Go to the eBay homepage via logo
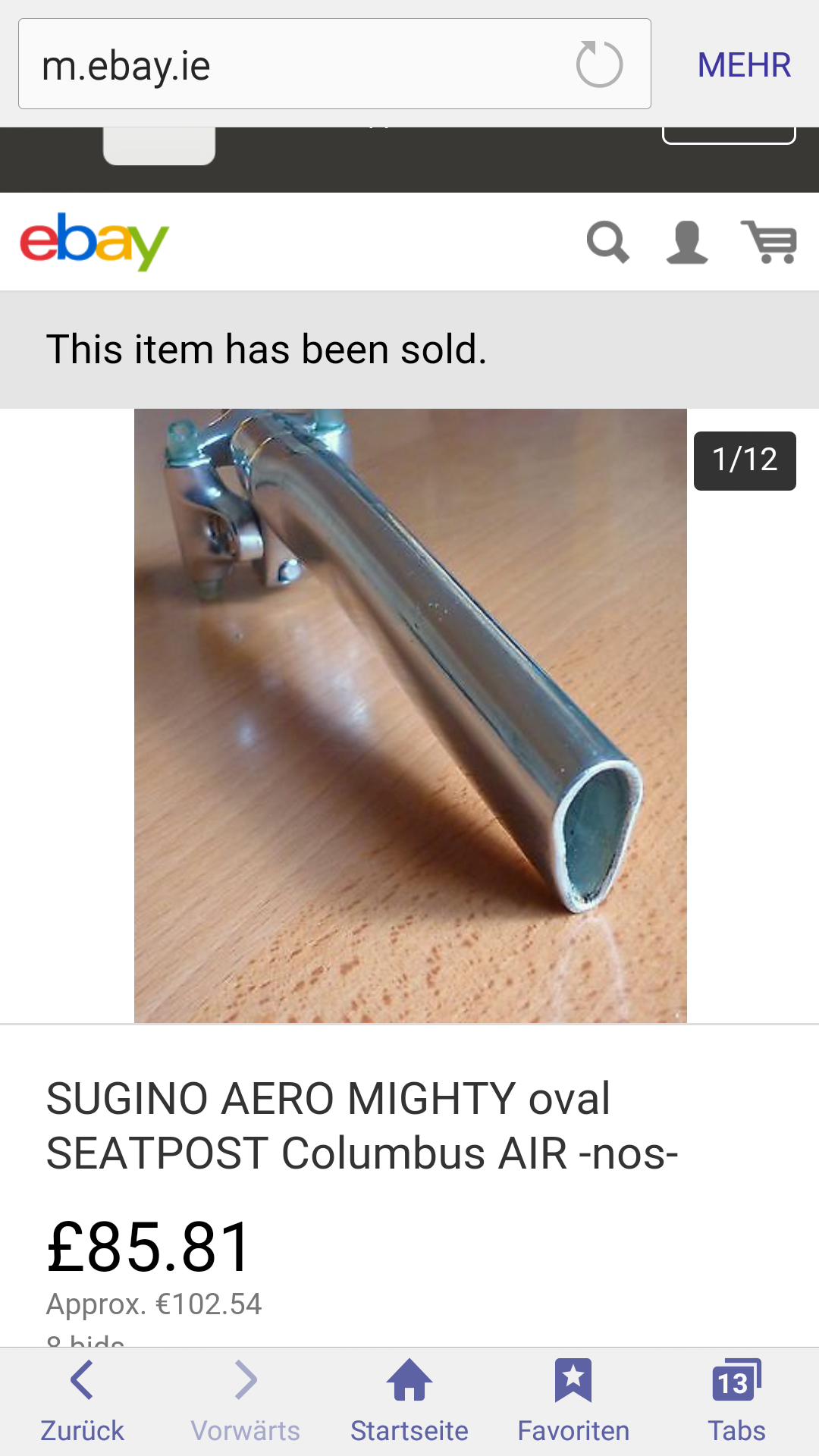 [95, 241]
